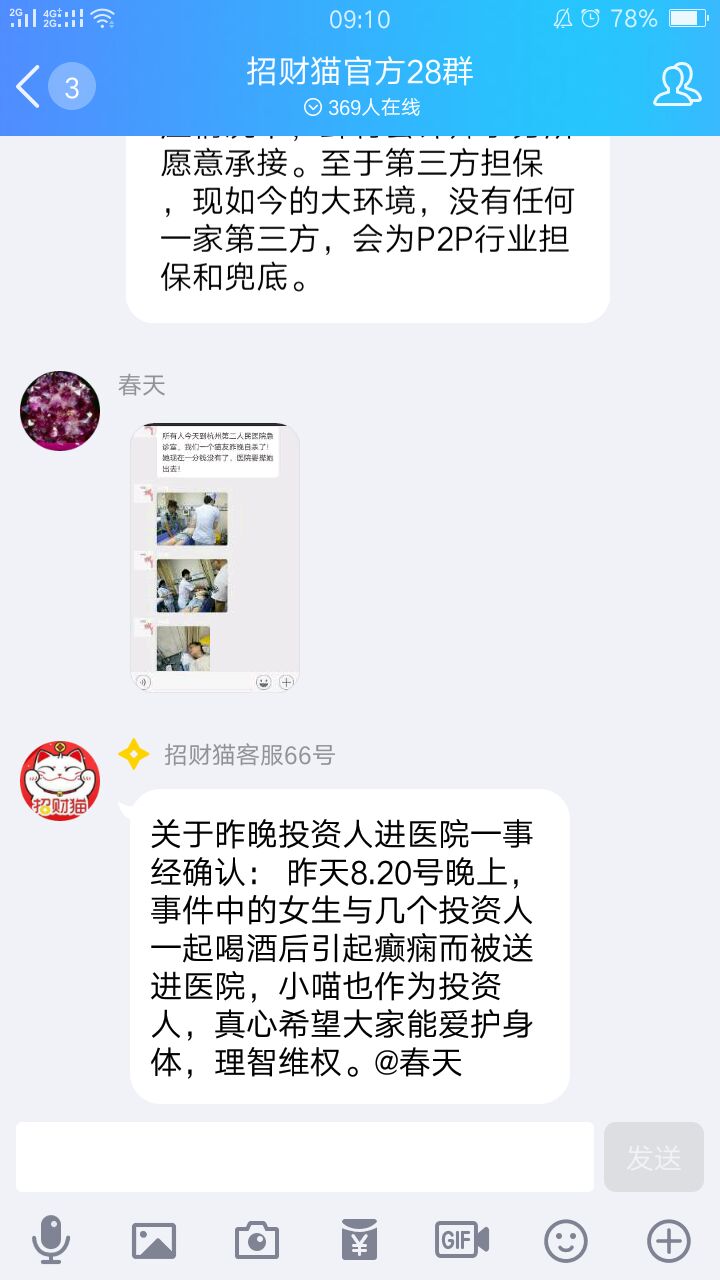Screen dimensions: 720x1280
Task: Send a red packet
Action: 359,1241
